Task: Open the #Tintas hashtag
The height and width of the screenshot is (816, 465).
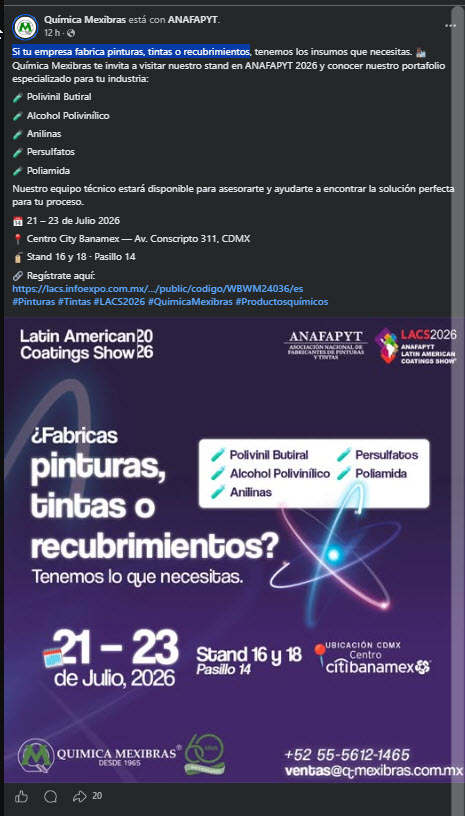Action: point(74,301)
